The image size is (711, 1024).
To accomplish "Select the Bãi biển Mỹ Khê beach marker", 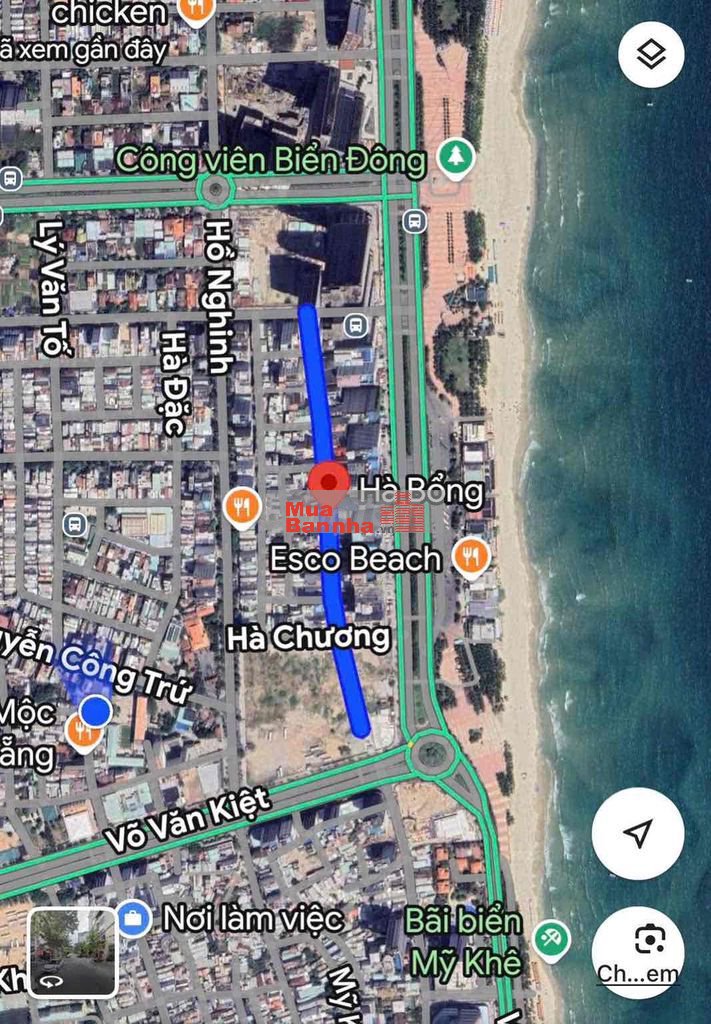I will (x=550, y=939).
